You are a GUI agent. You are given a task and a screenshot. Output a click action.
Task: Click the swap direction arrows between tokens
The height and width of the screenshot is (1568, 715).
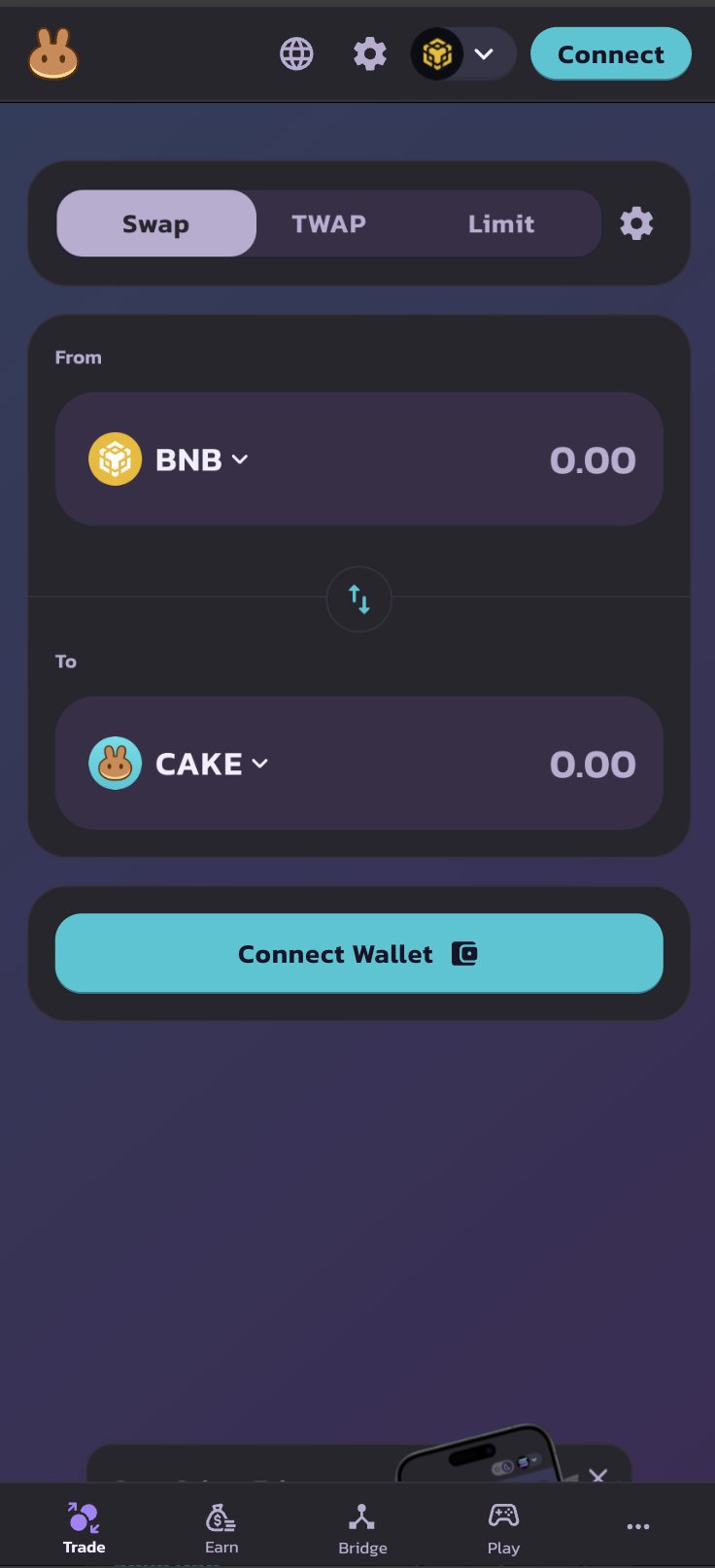click(x=358, y=598)
